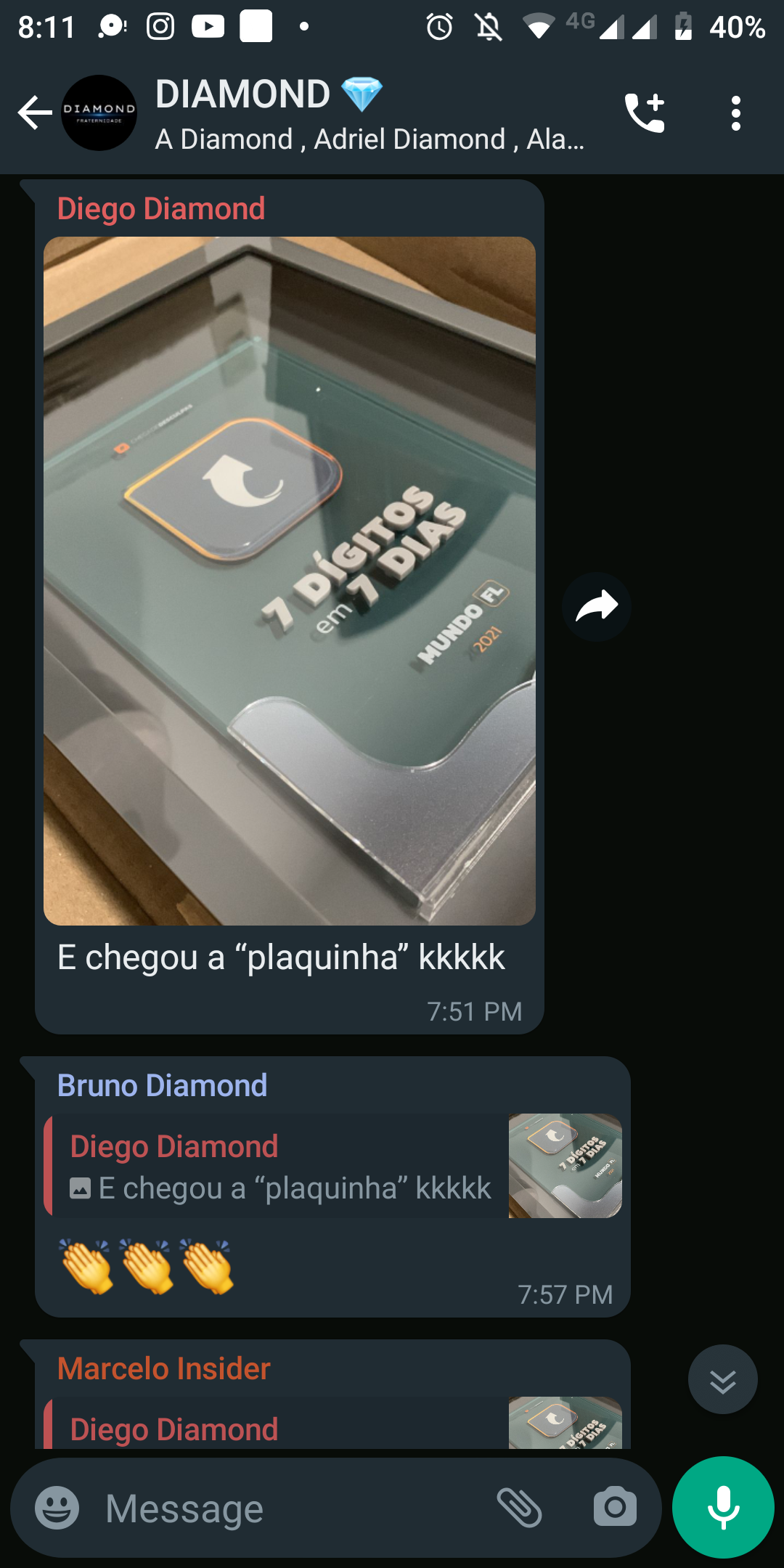Open the DIAMOND group profile picture

[99, 113]
